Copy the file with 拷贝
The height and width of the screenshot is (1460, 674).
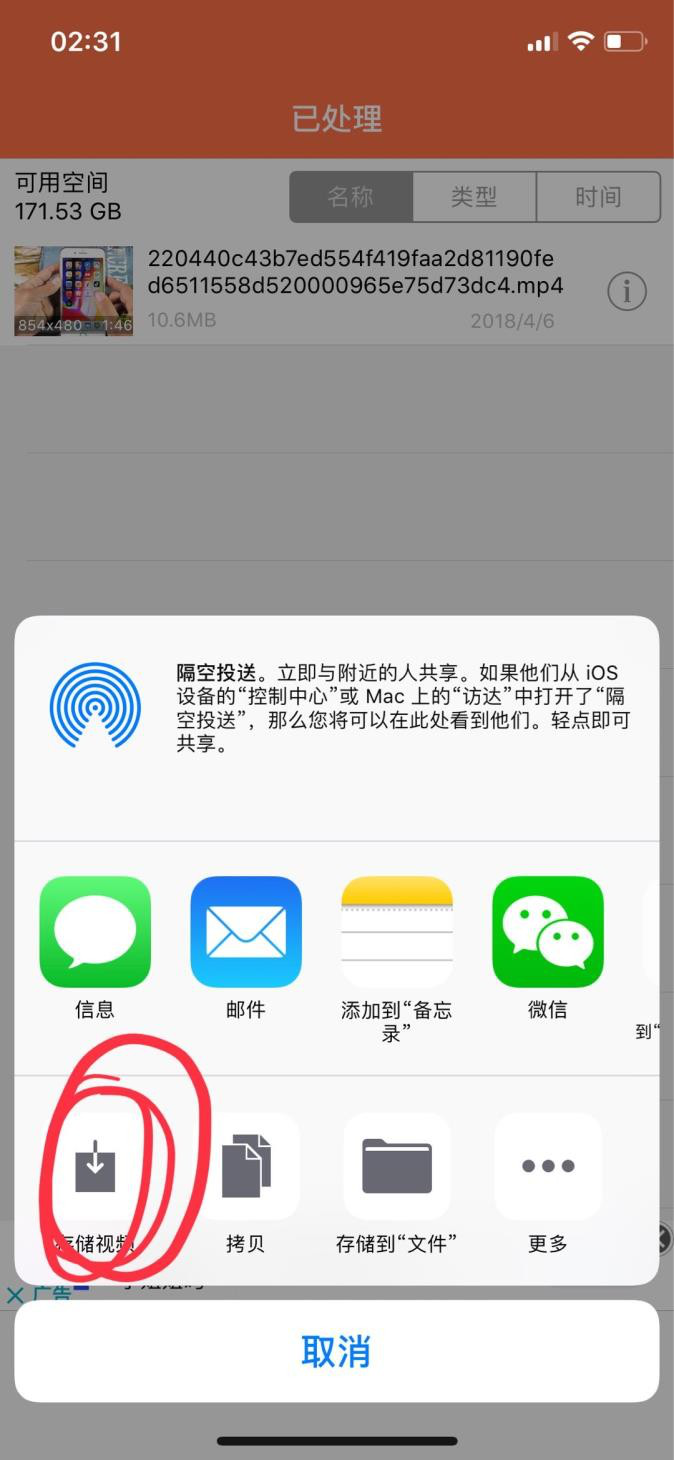click(246, 1167)
